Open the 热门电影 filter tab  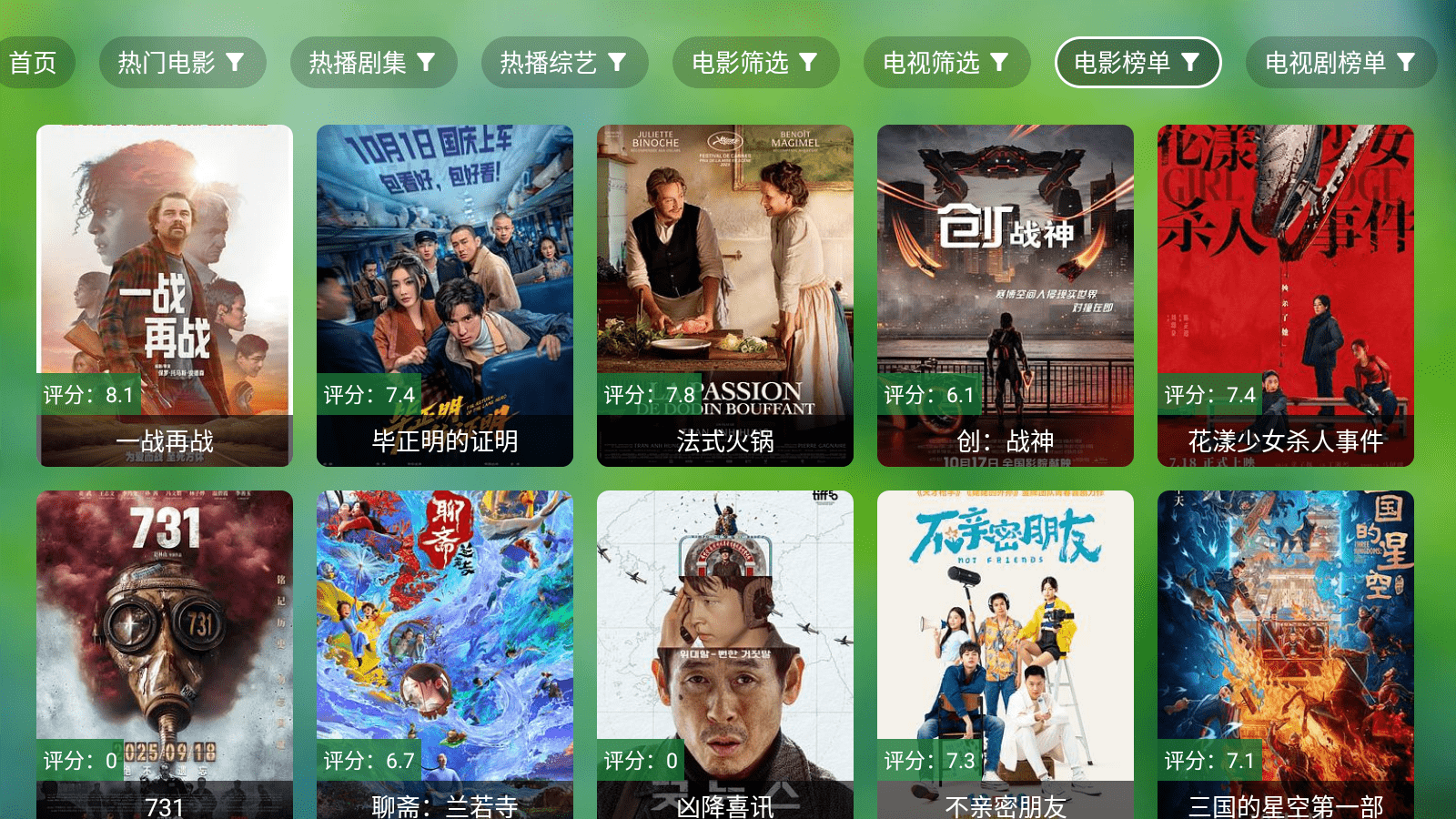tap(182, 63)
